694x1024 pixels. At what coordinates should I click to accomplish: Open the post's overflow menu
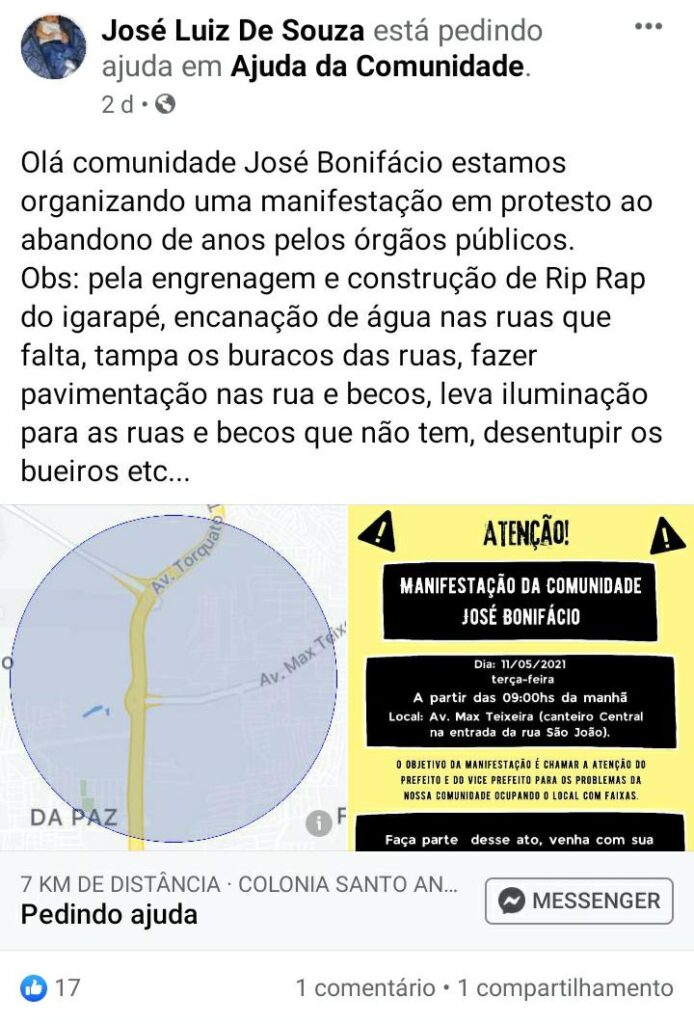[648, 27]
